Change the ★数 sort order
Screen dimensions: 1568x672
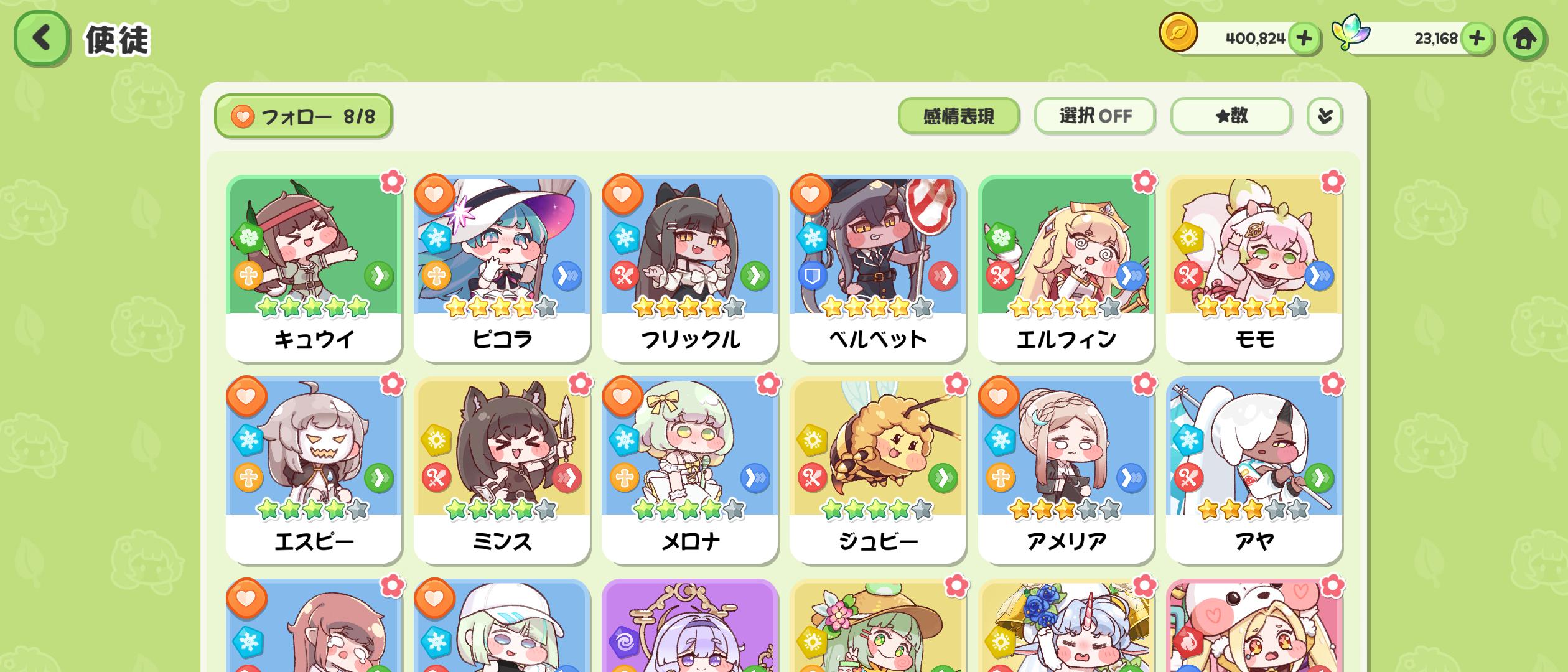point(1231,116)
